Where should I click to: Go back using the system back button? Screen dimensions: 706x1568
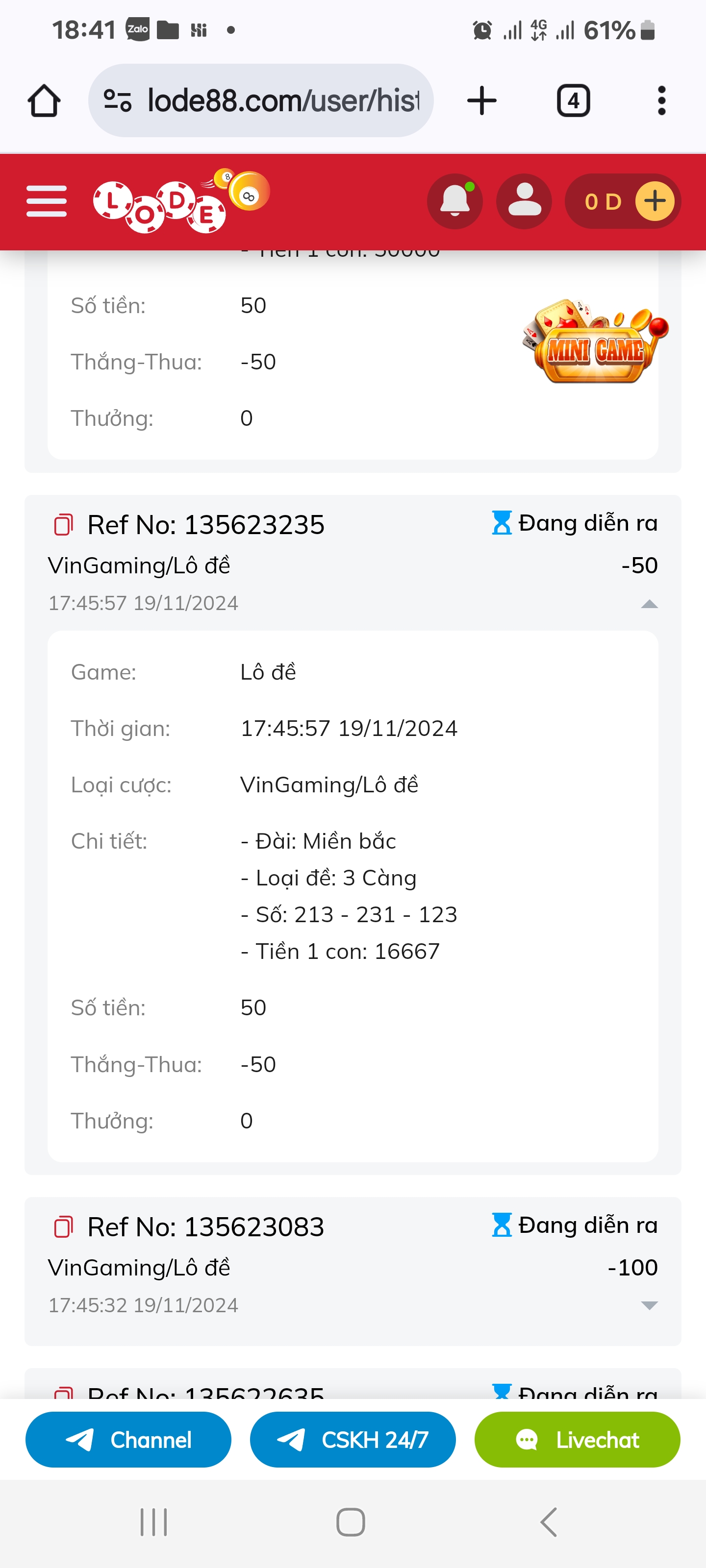[548, 1522]
